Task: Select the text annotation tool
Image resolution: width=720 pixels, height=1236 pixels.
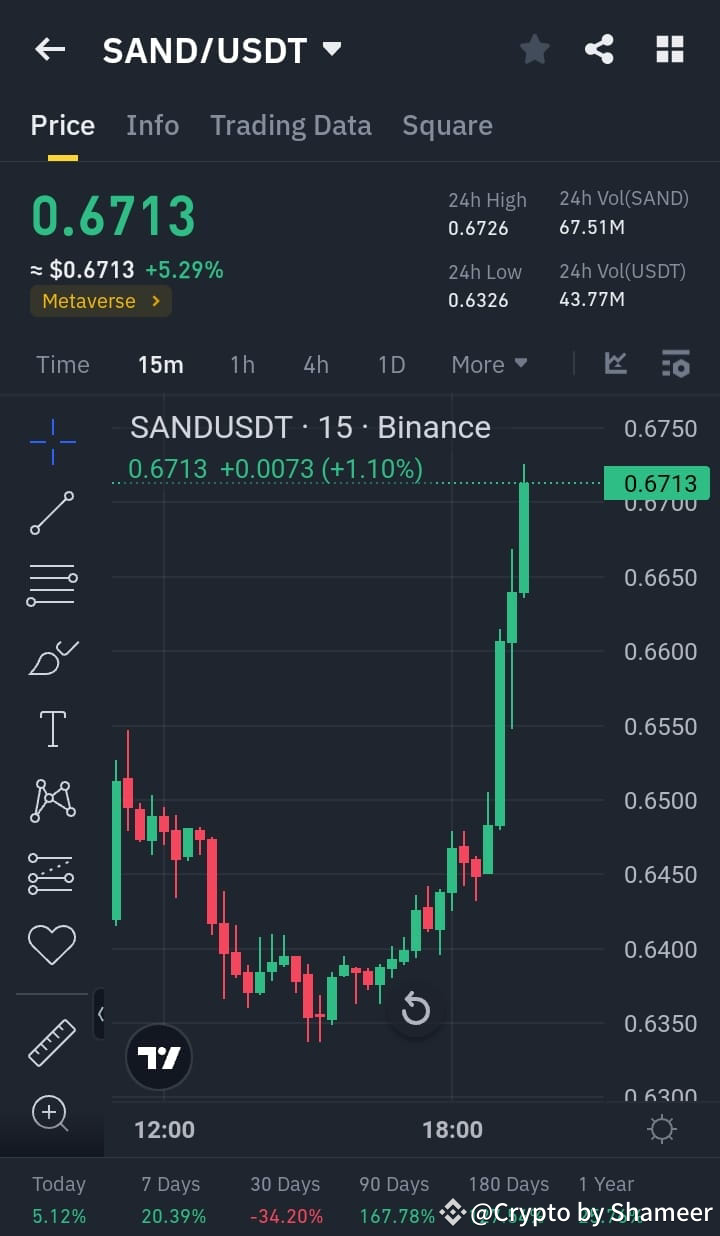Action: (x=52, y=729)
